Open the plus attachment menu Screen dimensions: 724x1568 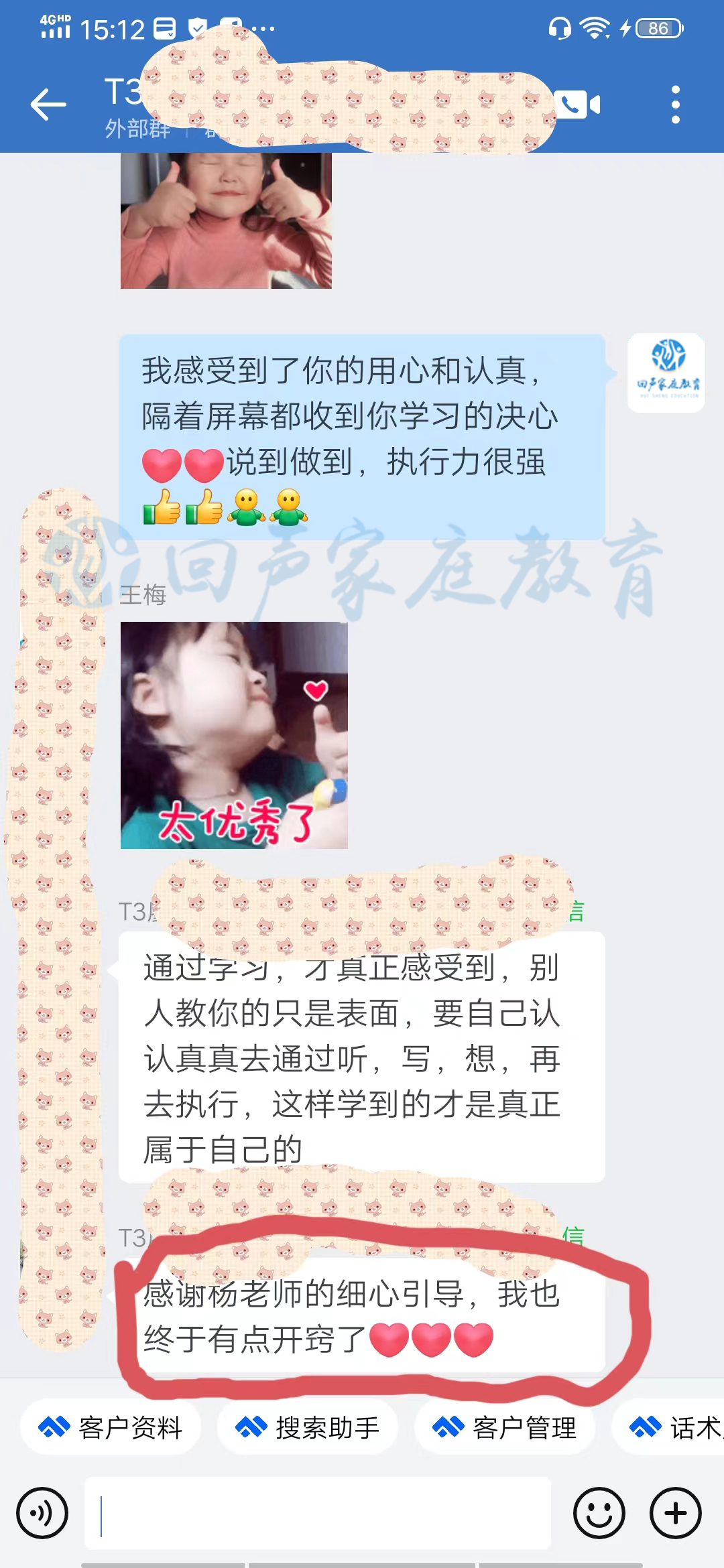coord(675,1513)
